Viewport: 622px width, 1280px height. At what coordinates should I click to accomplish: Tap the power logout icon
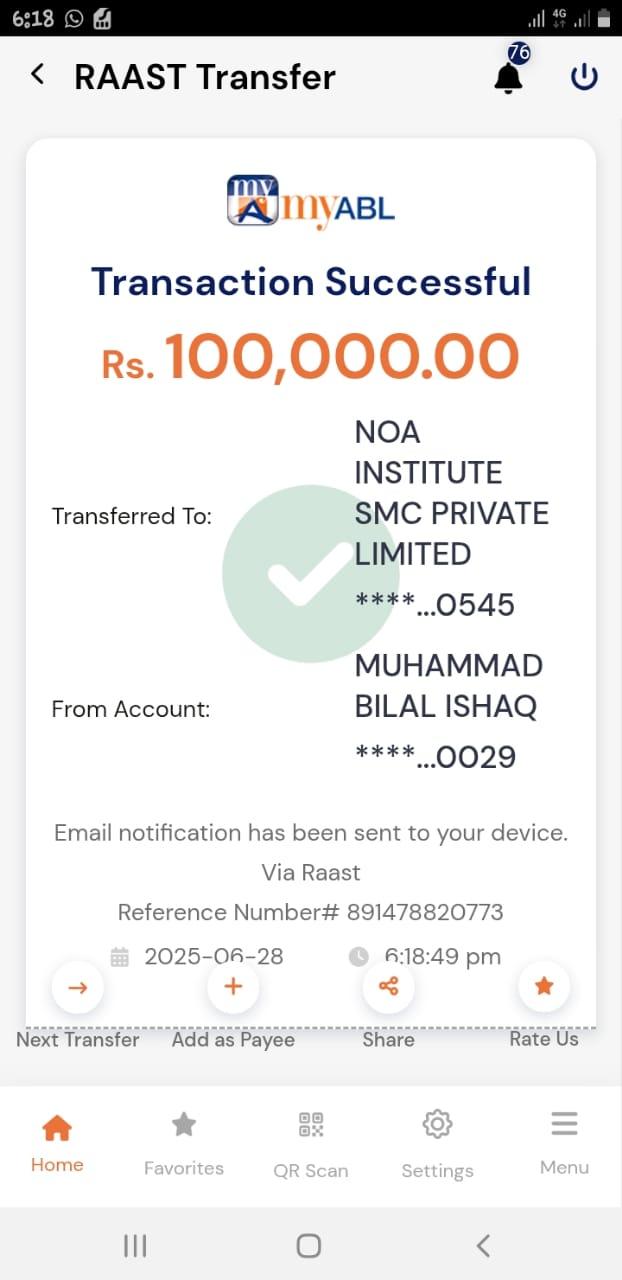point(584,77)
